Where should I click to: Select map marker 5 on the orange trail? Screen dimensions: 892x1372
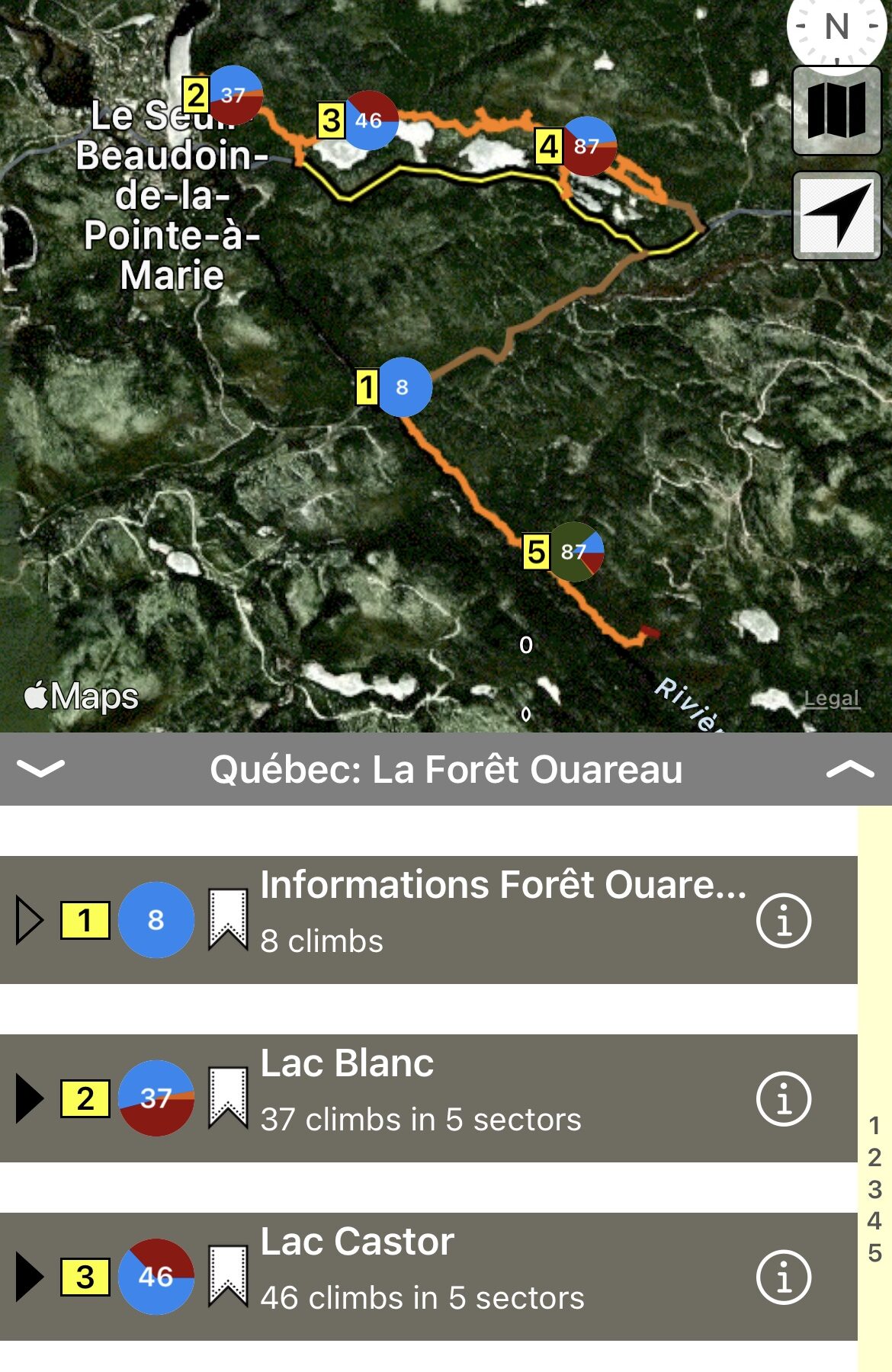(x=574, y=551)
